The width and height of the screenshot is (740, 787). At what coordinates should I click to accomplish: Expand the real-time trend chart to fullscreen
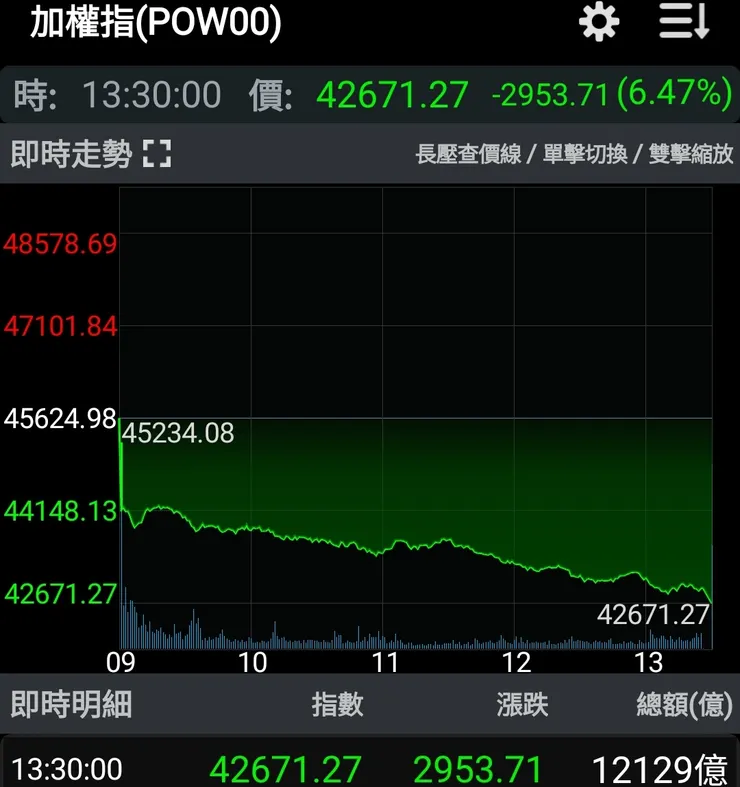[157, 154]
